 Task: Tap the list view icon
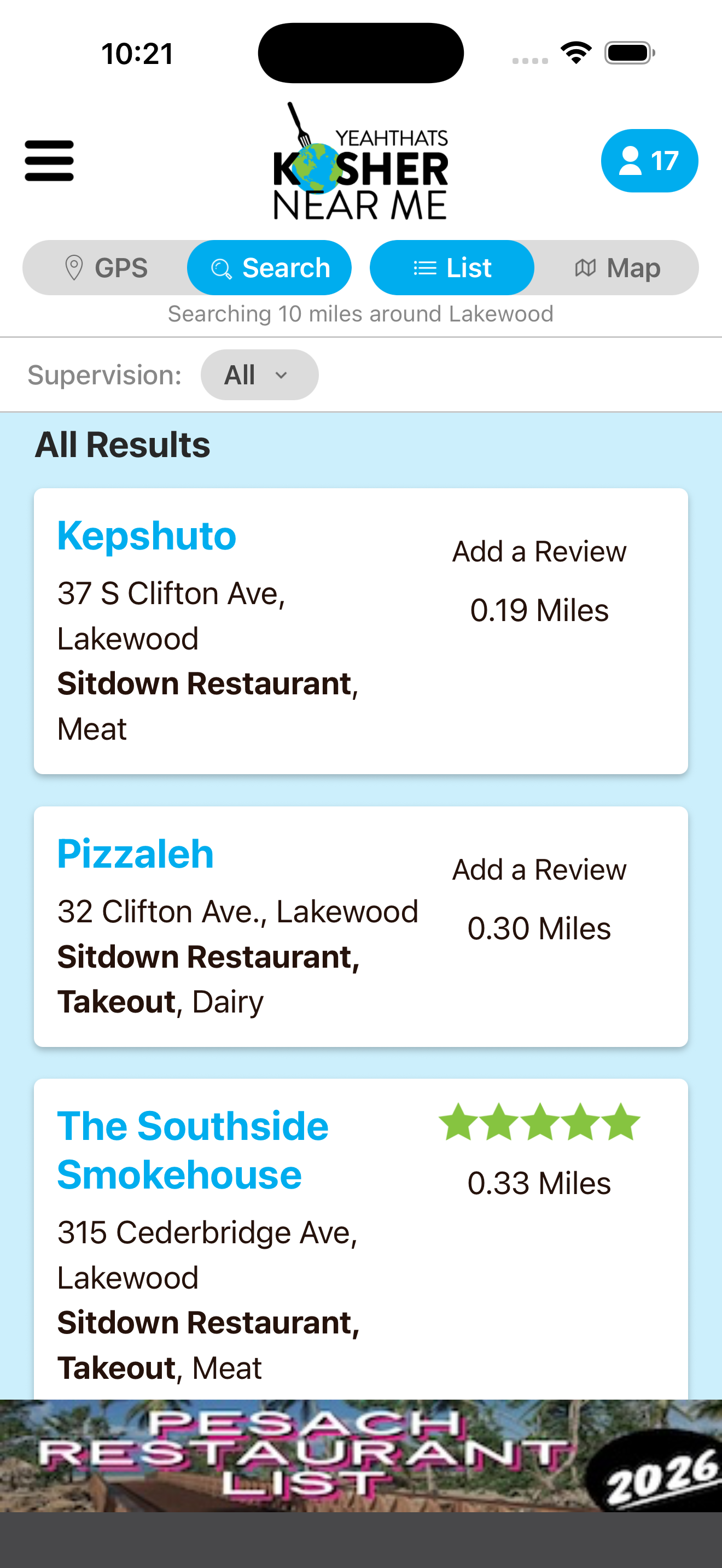point(424,267)
